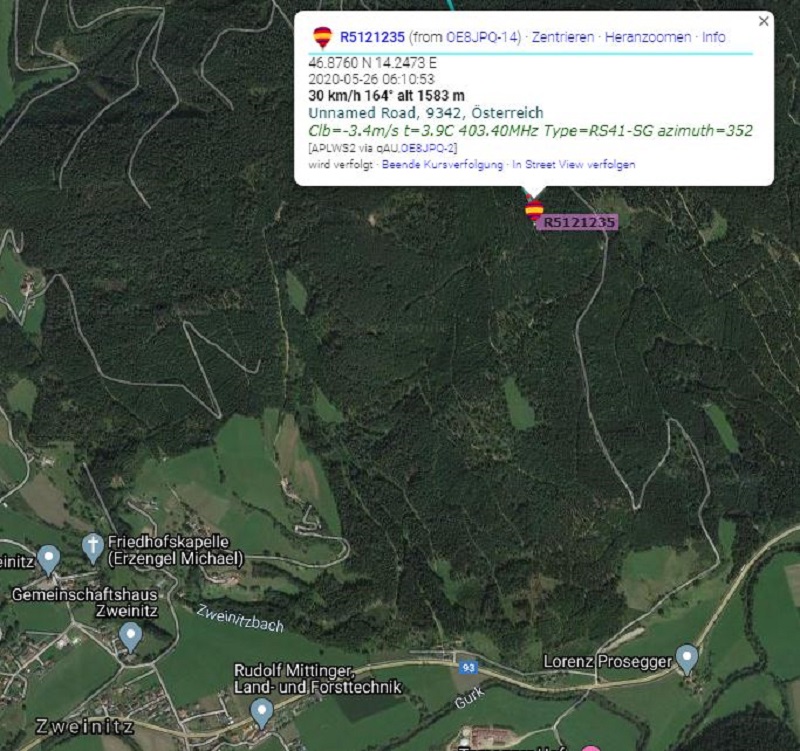800x751 pixels.
Task: Open the R5121235 callsign link
Action: (372, 37)
